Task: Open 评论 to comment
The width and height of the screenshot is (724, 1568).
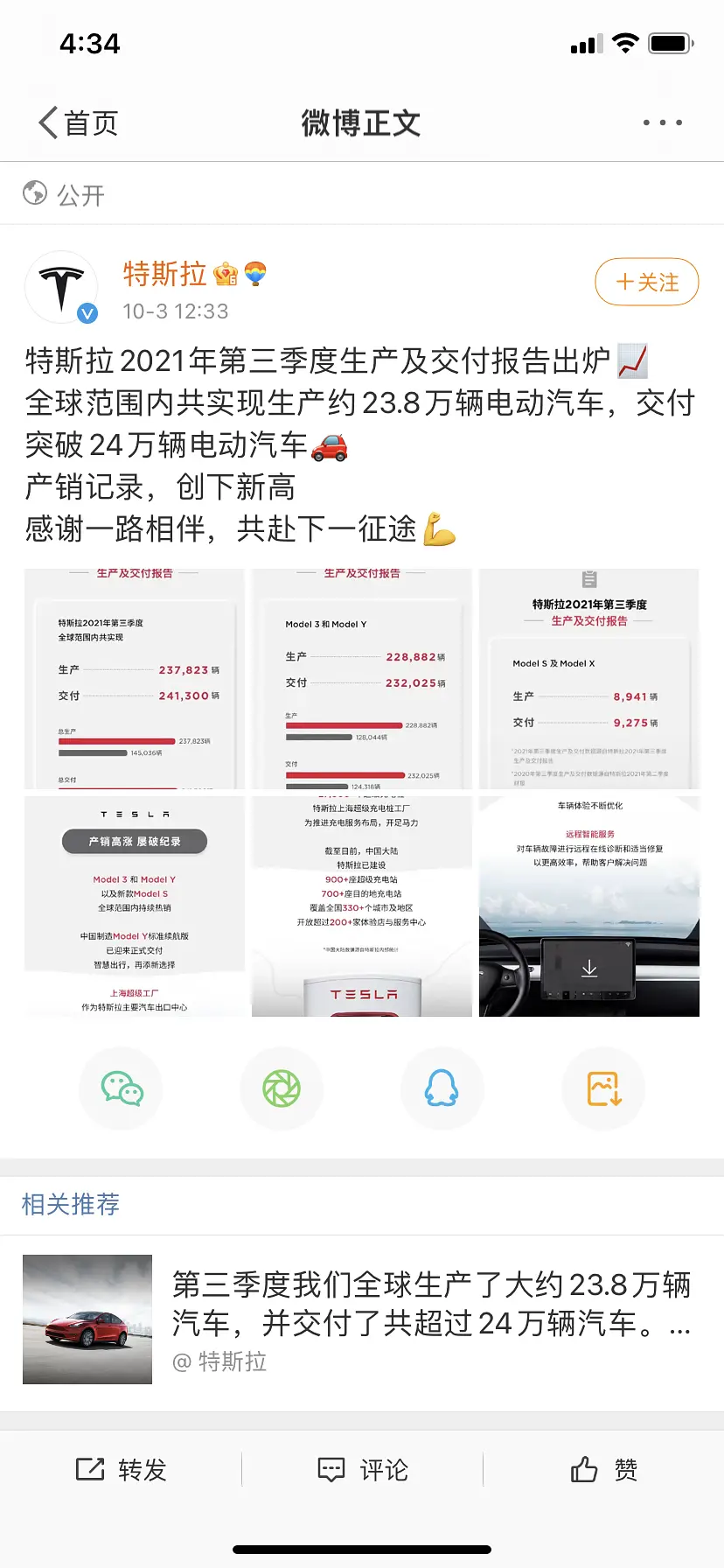Action: (362, 1470)
